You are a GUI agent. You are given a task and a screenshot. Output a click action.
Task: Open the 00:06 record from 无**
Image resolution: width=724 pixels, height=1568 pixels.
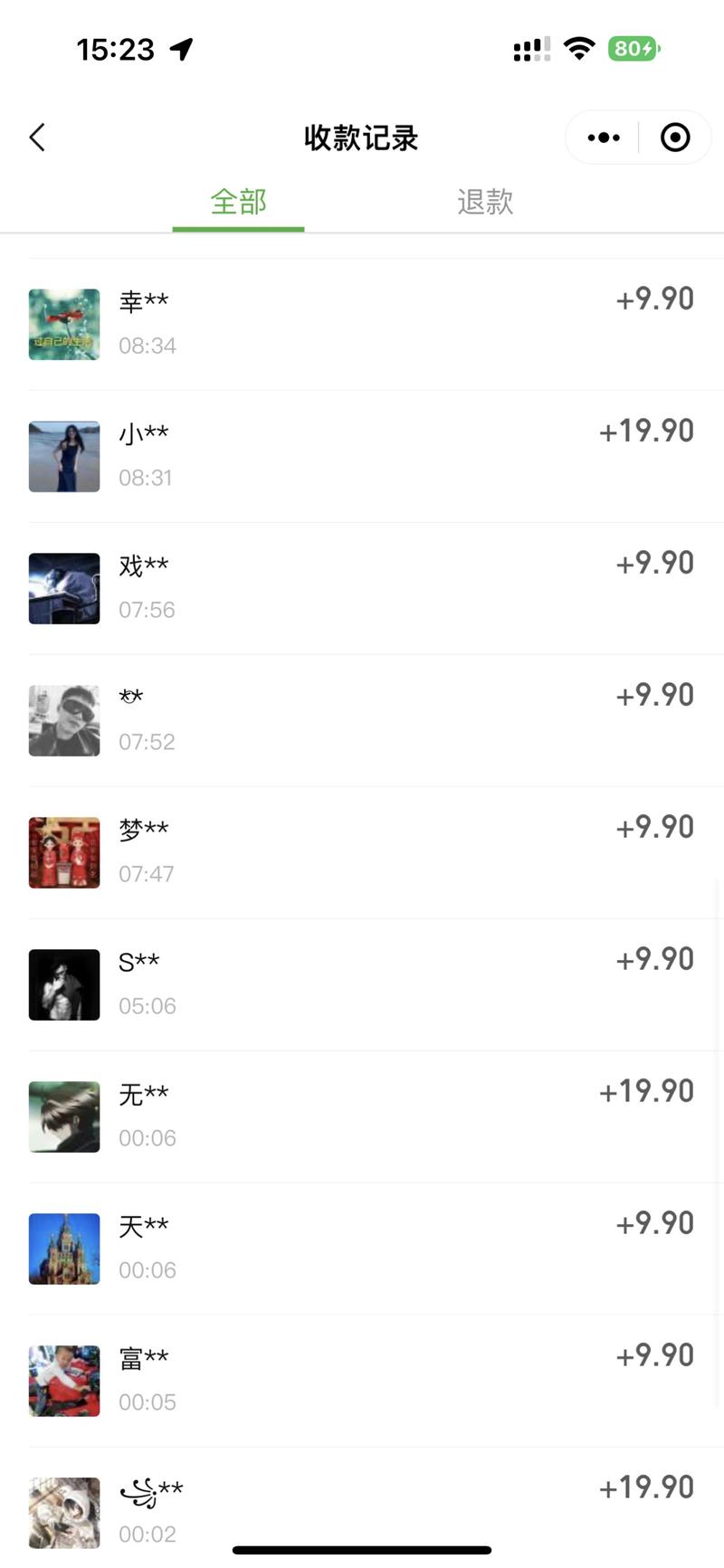click(x=362, y=1117)
